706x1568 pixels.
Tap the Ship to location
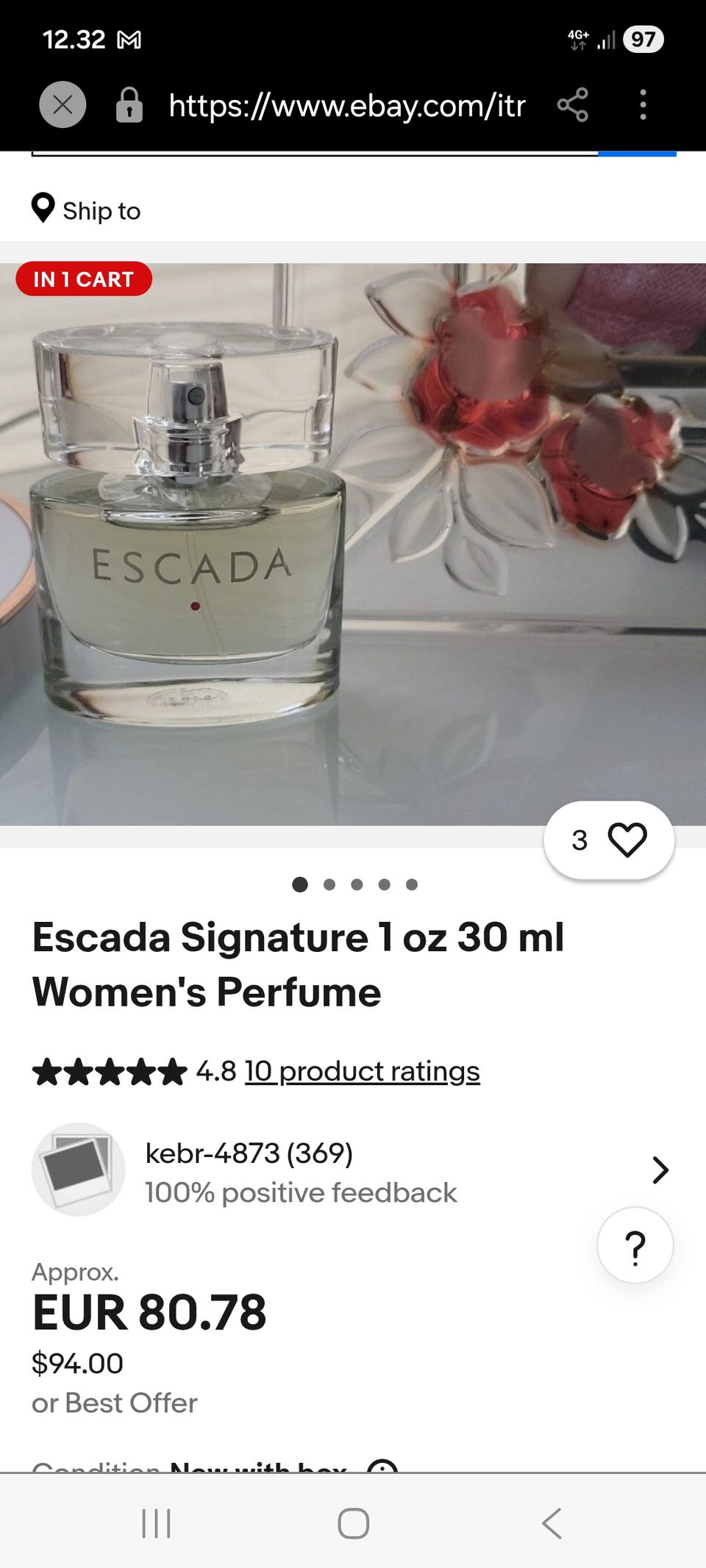click(x=86, y=210)
